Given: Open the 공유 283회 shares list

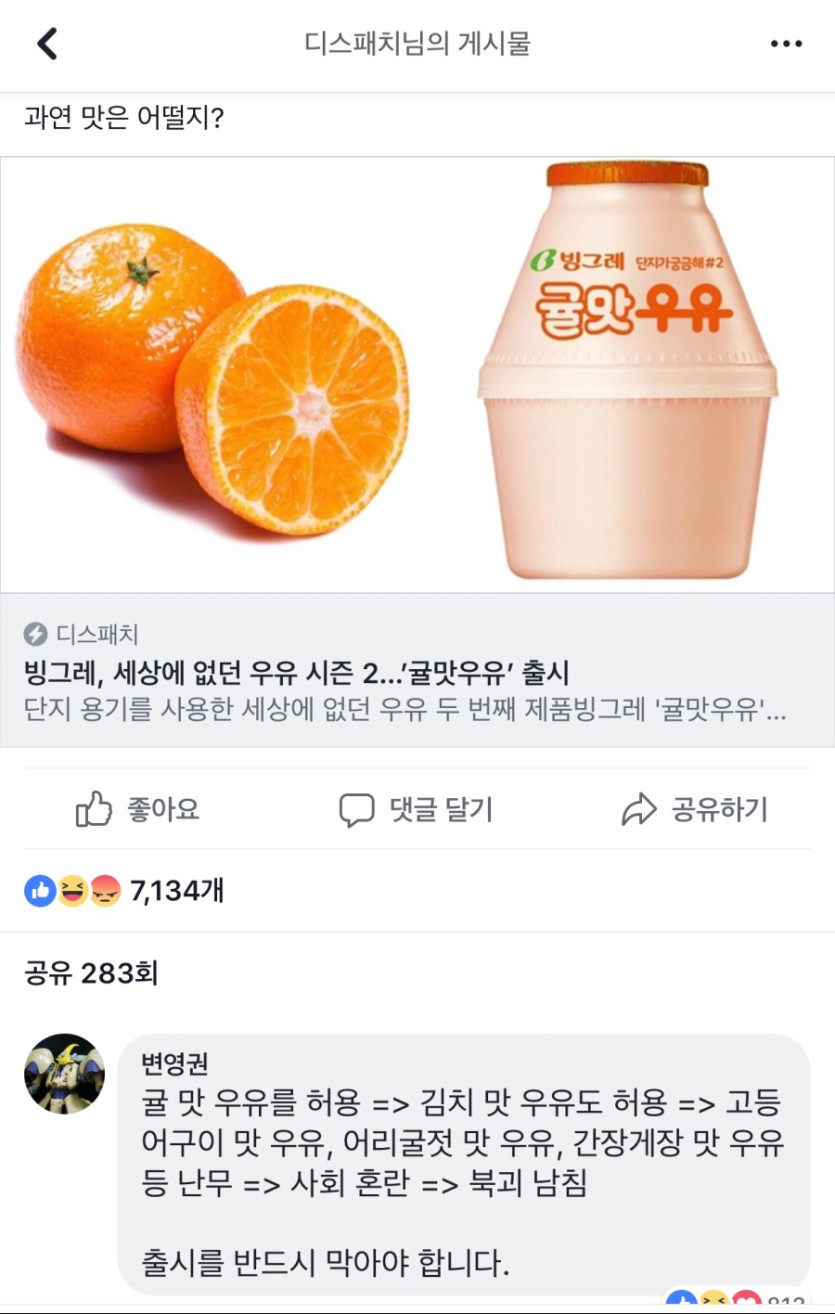Looking at the screenshot, I should [x=91, y=972].
